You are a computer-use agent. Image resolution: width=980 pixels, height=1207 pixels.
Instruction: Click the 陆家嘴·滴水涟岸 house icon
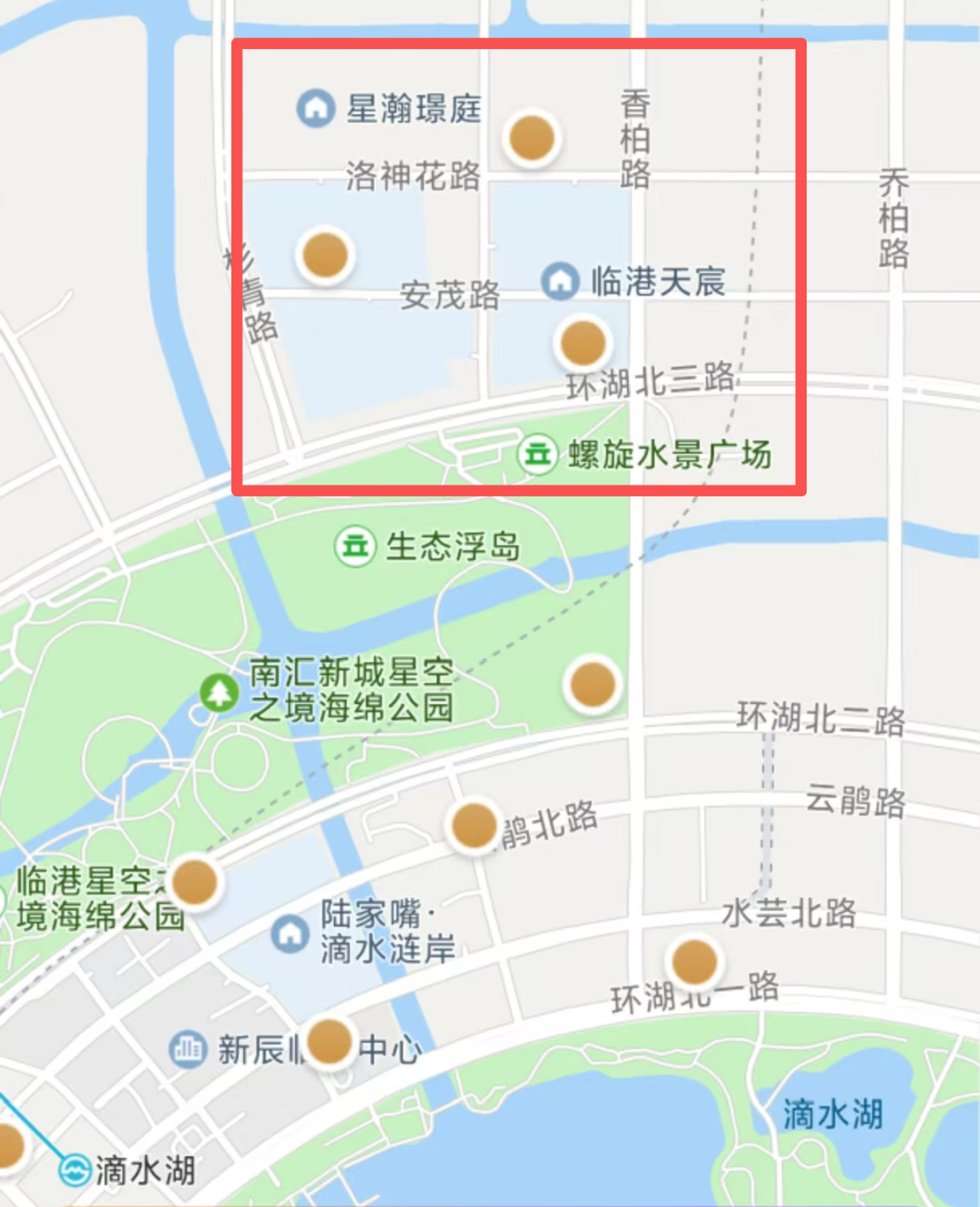[290, 934]
